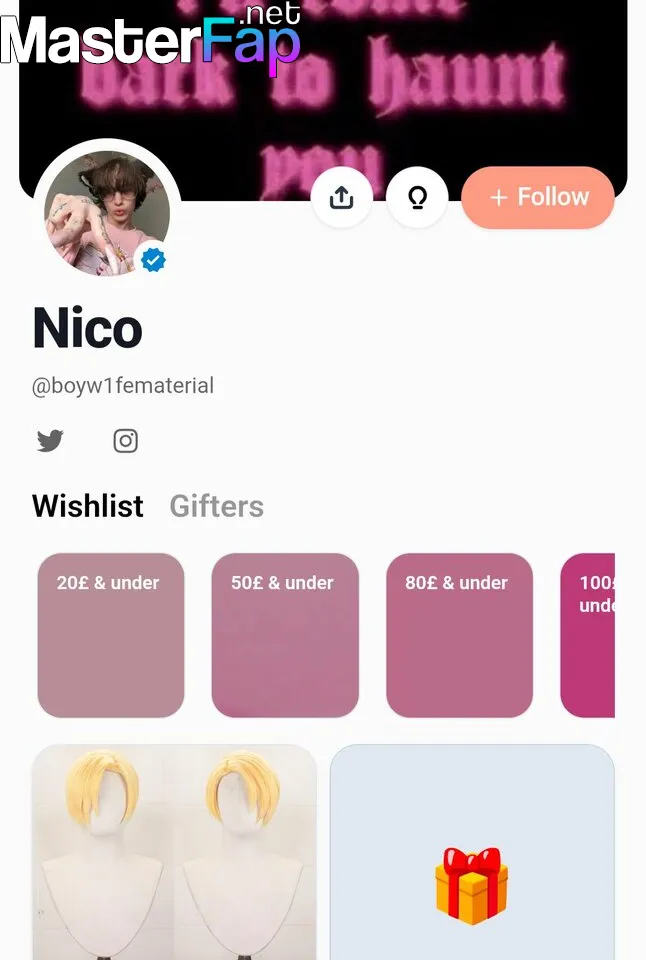This screenshot has height=960, width=646.
Task: Open the 50£ & under category
Action: coord(285,635)
